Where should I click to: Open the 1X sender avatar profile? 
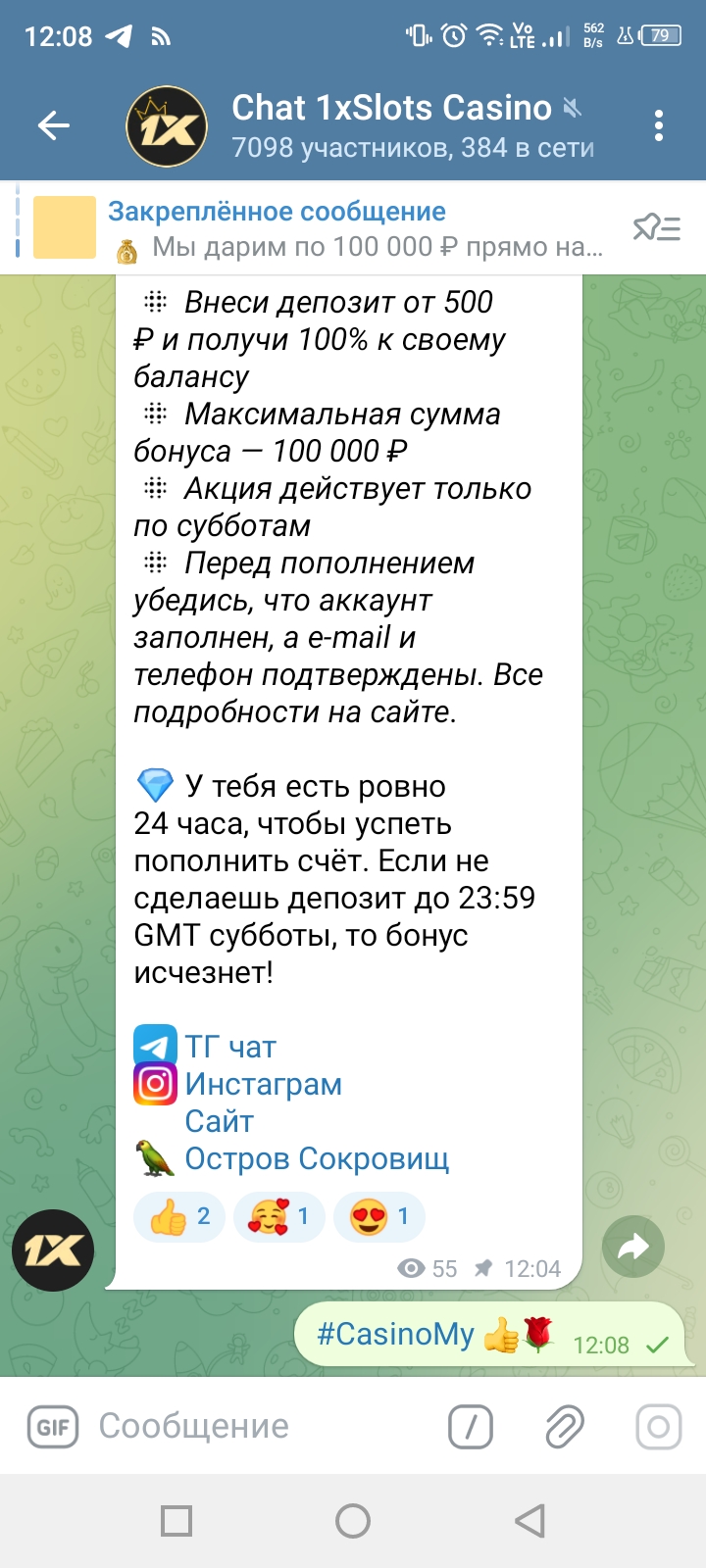(53, 1250)
